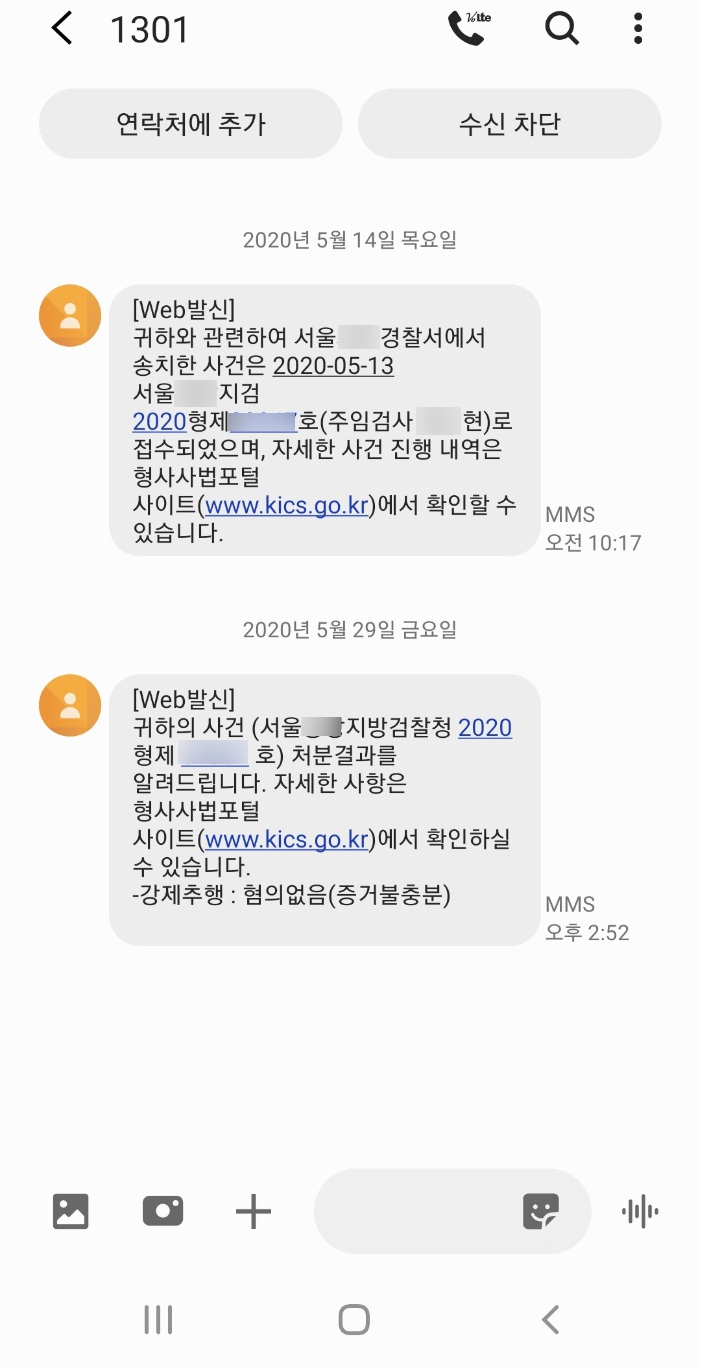Image resolution: width=701 pixels, height=1367 pixels.
Task: Search within this conversation
Action: (x=562, y=29)
